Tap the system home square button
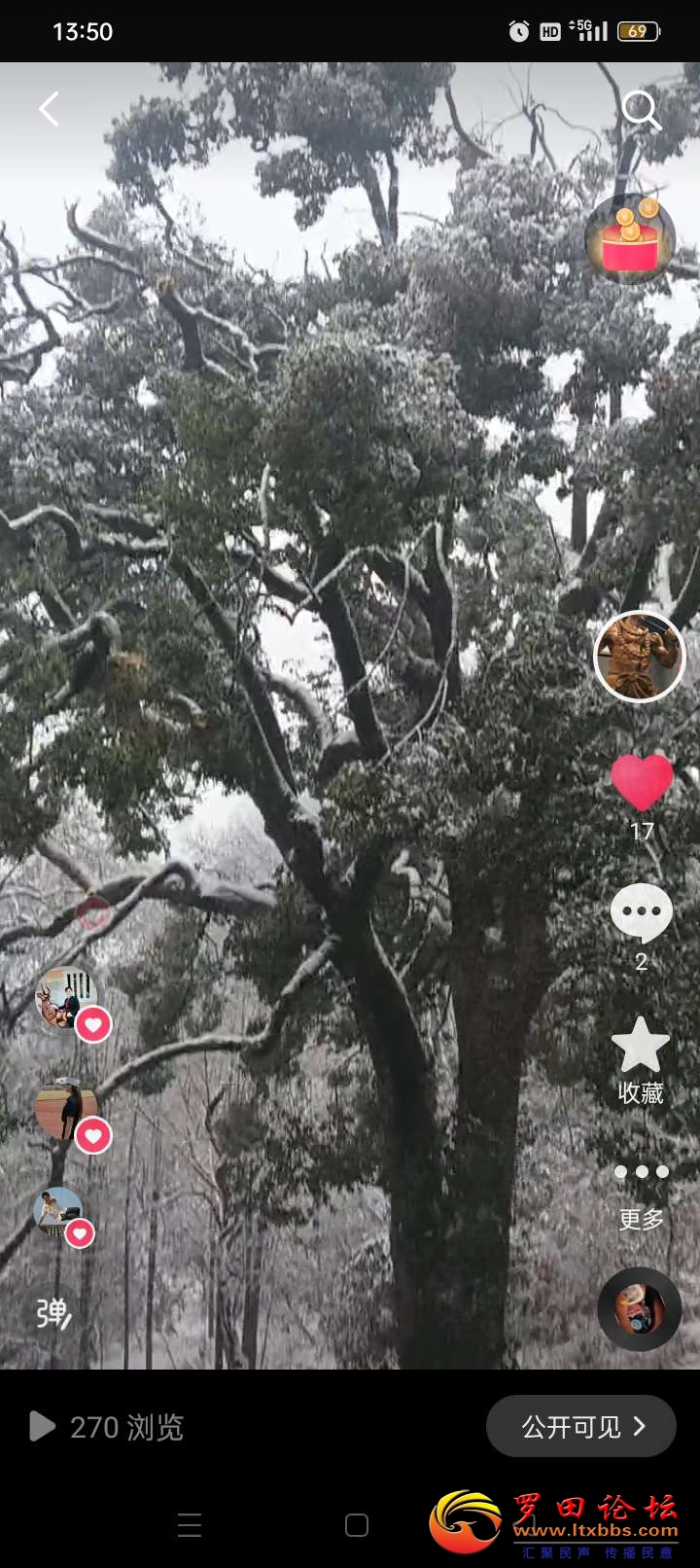The height and width of the screenshot is (1568, 700). [x=357, y=1525]
